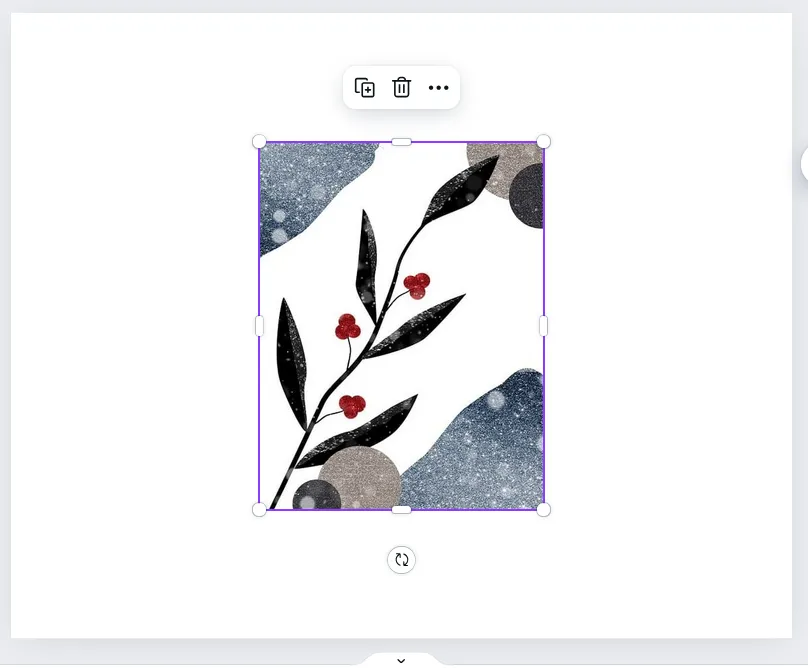The height and width of the screenshot is (668, 808).
Task: Expand the bottom panel chevron
Action: (401, 660)
